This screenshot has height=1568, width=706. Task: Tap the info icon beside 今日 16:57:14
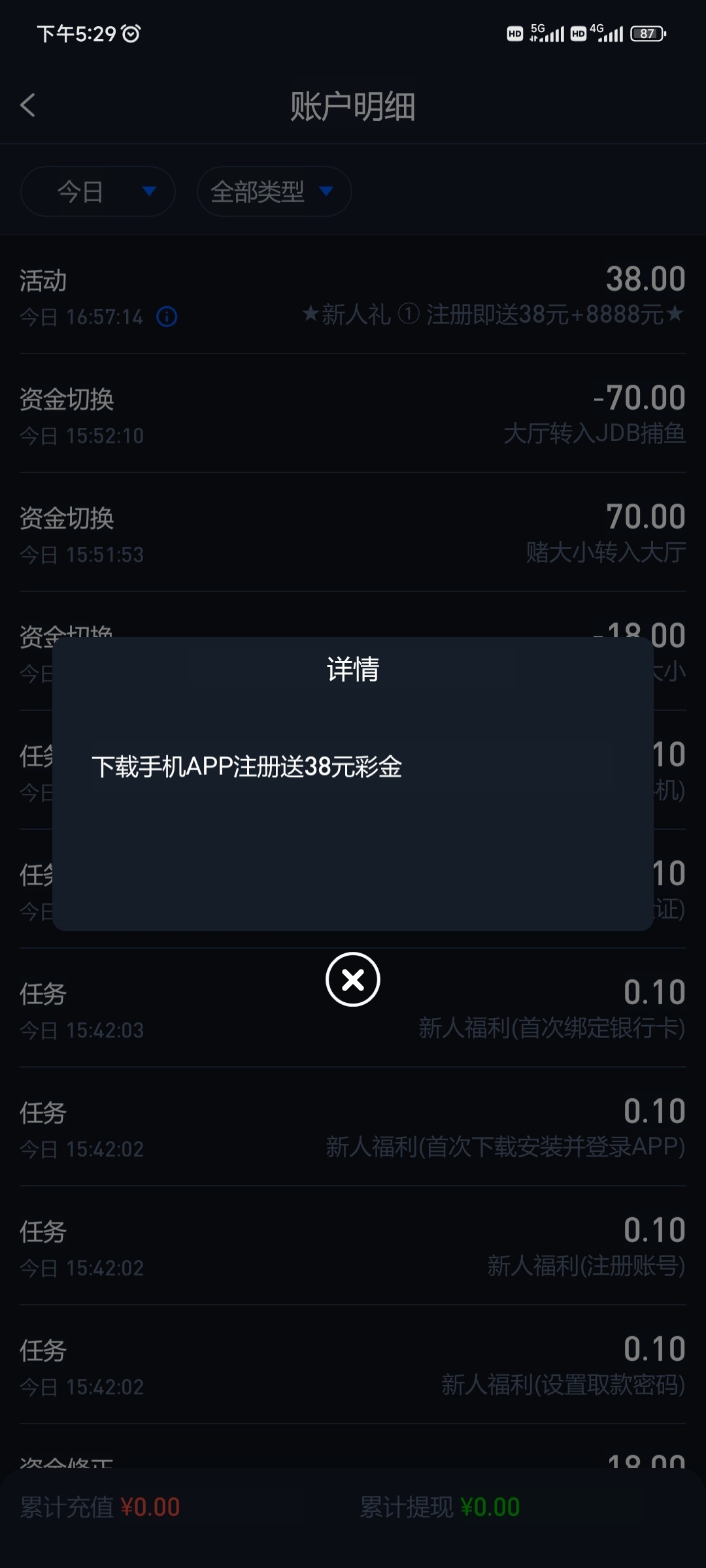167,317
